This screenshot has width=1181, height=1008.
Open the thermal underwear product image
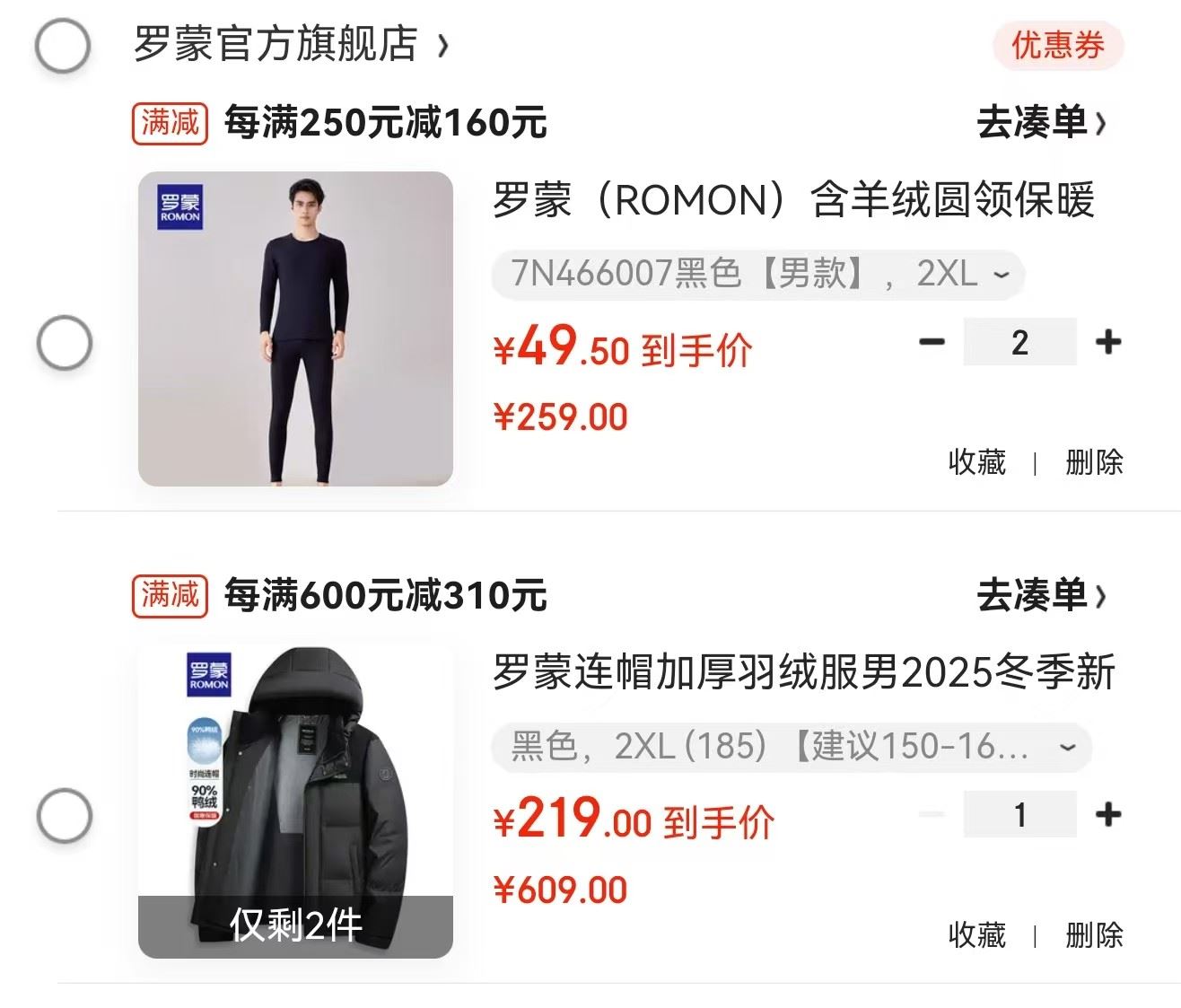[295, 329]
